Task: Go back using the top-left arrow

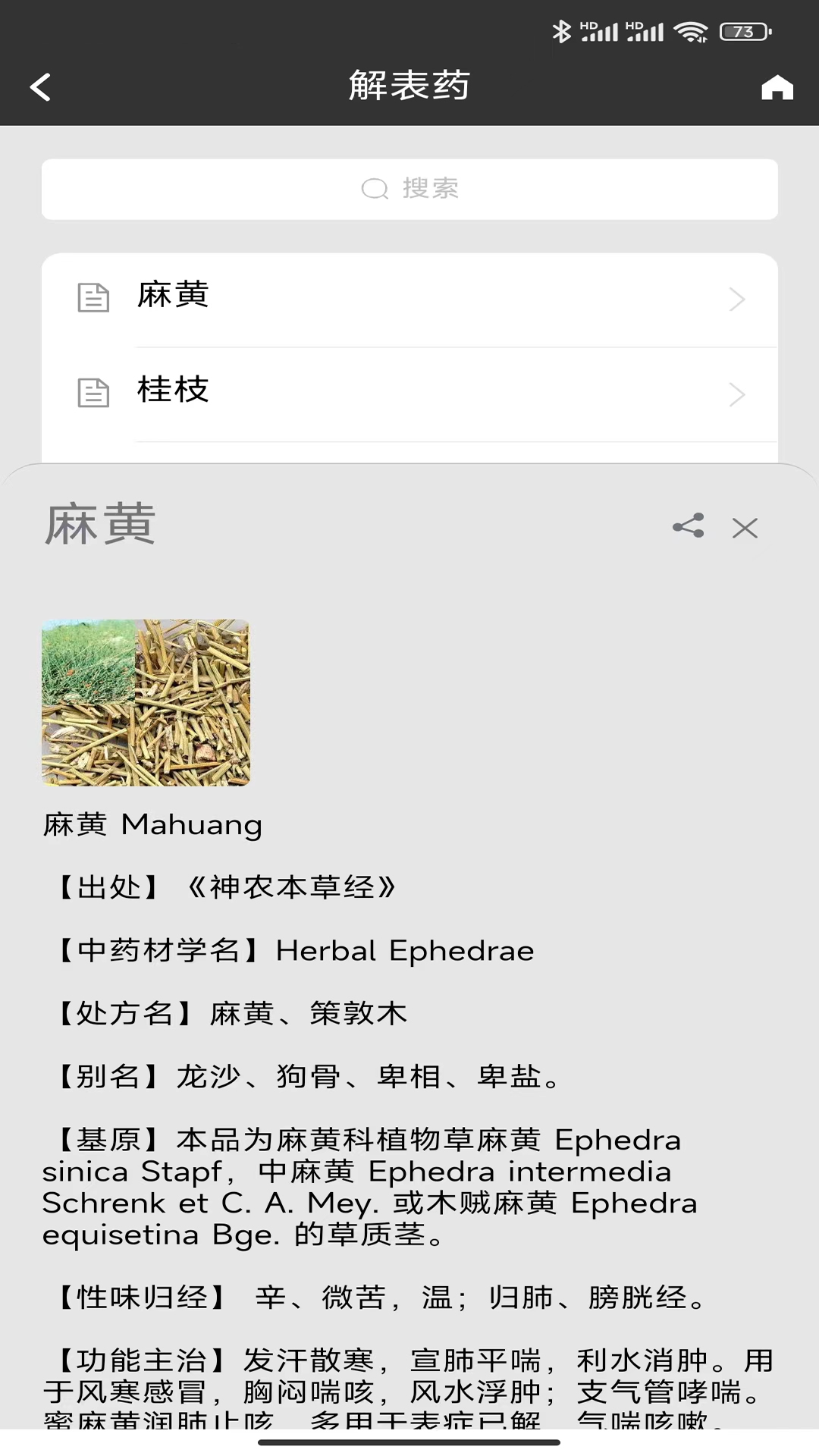Action: click(40, 87)
